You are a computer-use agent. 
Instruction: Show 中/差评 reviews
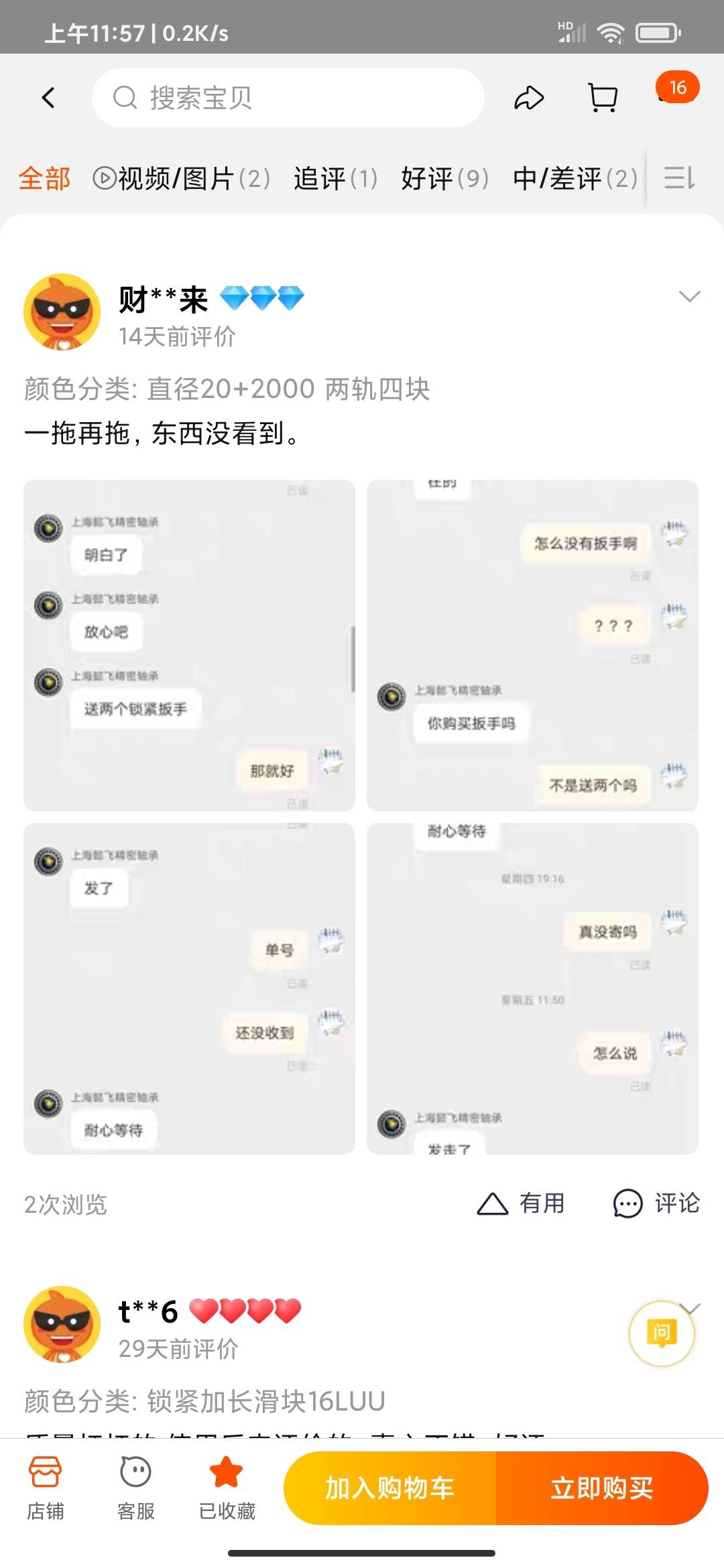point(575,178)
